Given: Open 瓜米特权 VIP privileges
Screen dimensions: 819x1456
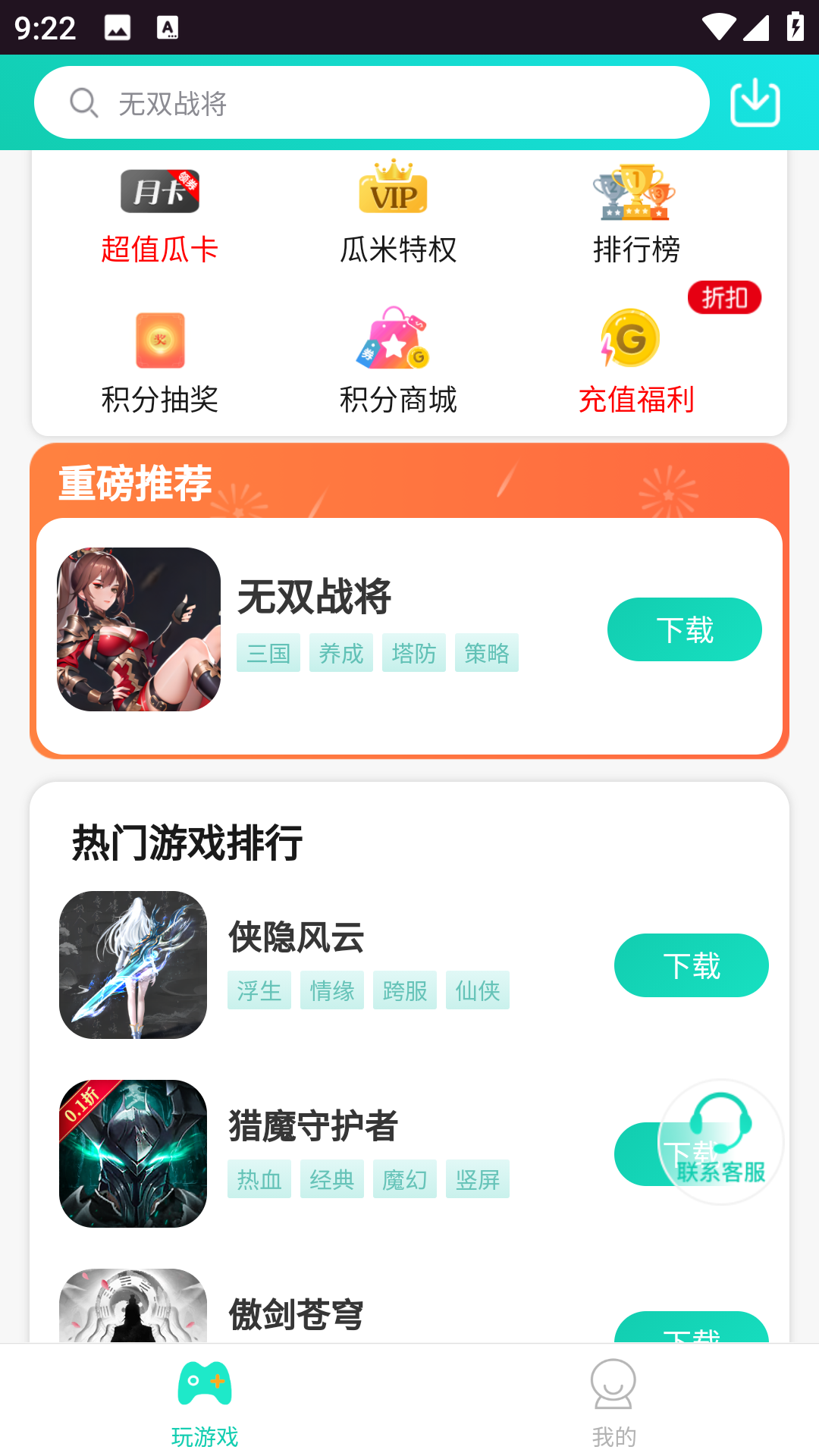Looking at the screenshot, I should coord(398,212).
